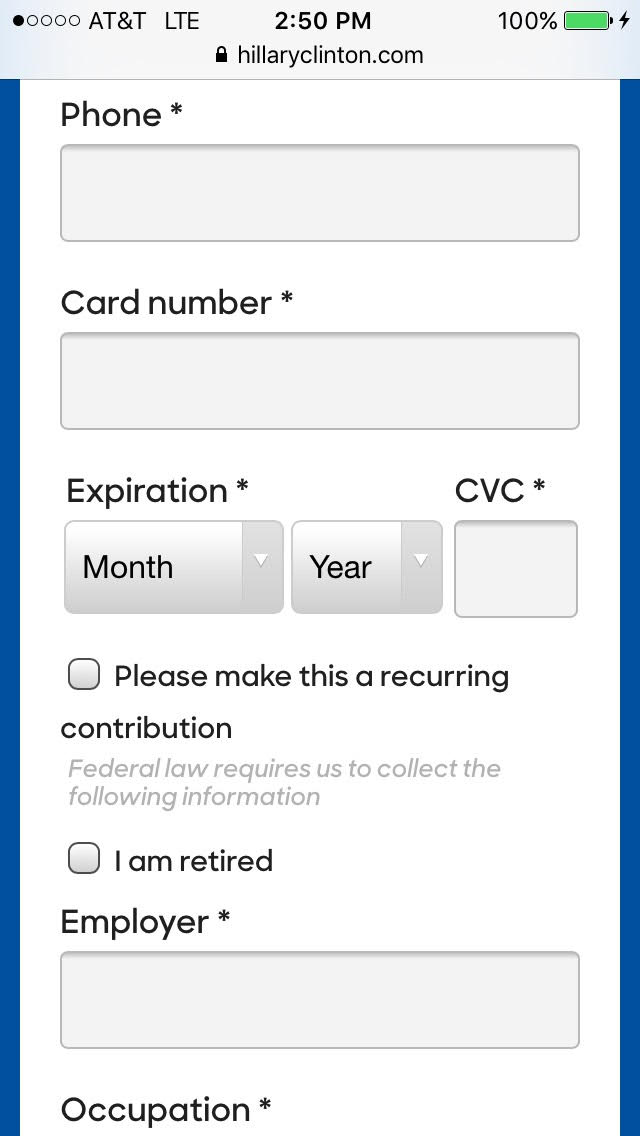Enter the Card number field
Screen dimensions: 640x1136
click(x=320, y=381)
